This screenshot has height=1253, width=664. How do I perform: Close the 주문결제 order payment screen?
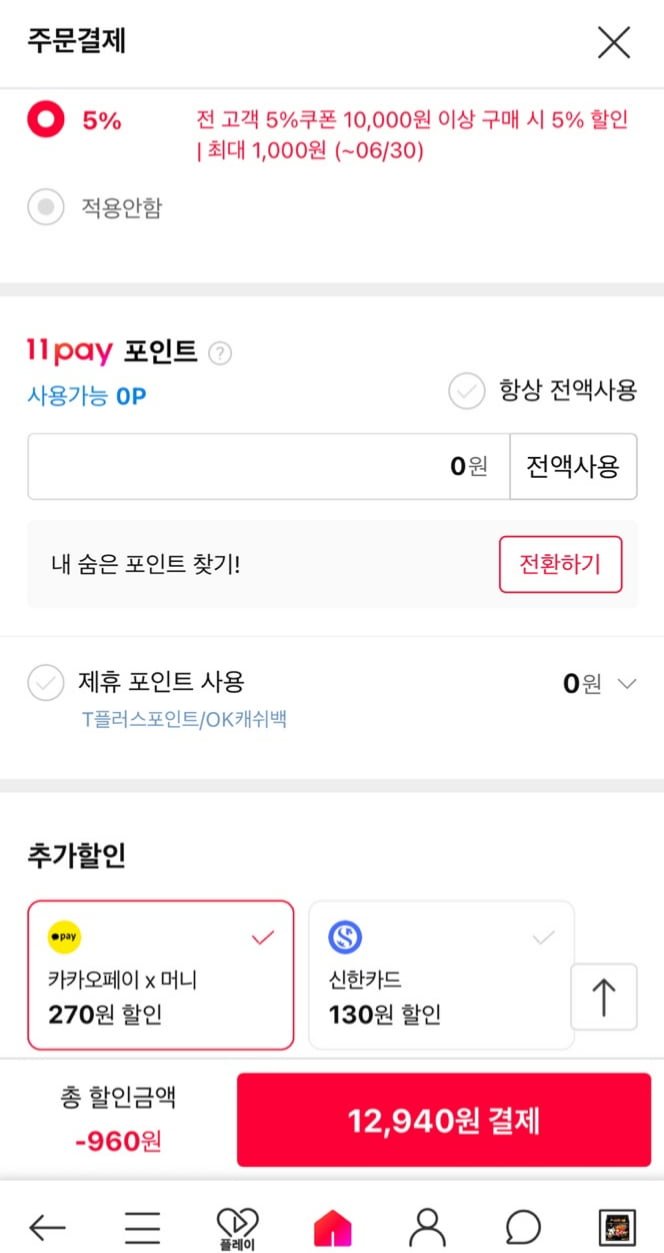pos(613,42)
